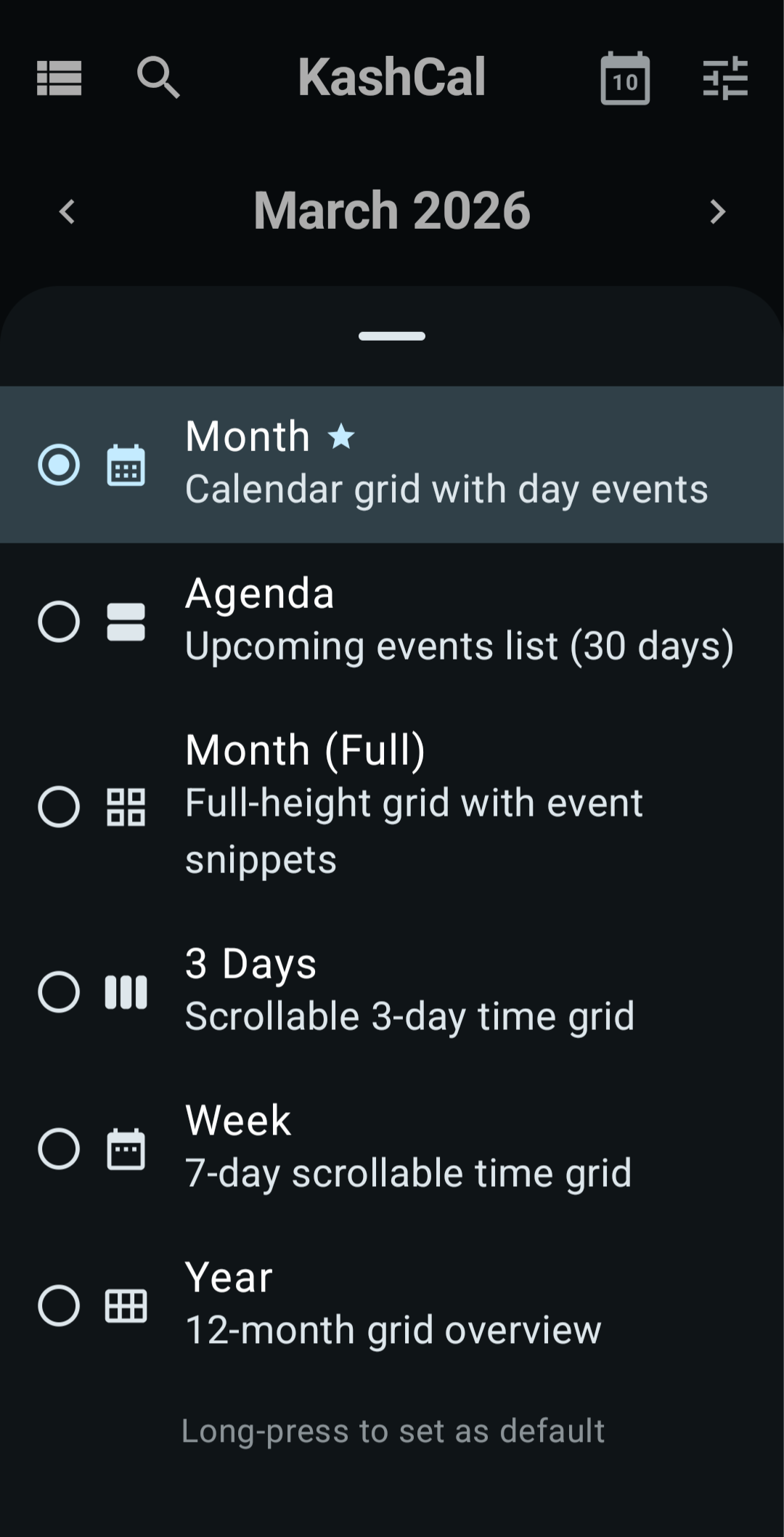Image resolution: width=784 pixels, height=1537 pixels.
Task: Jump to today using the calendar icon
Action: tap(624, 78)
